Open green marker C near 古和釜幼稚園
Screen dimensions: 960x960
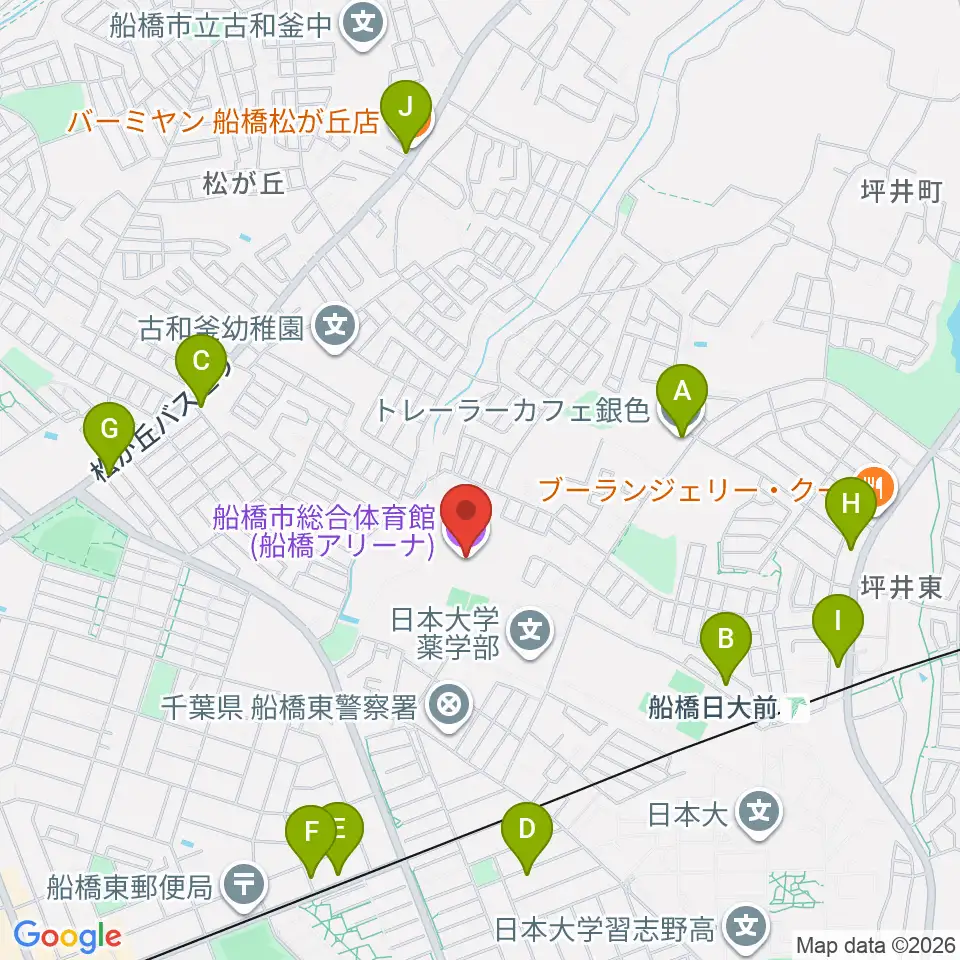click(201, 370)
